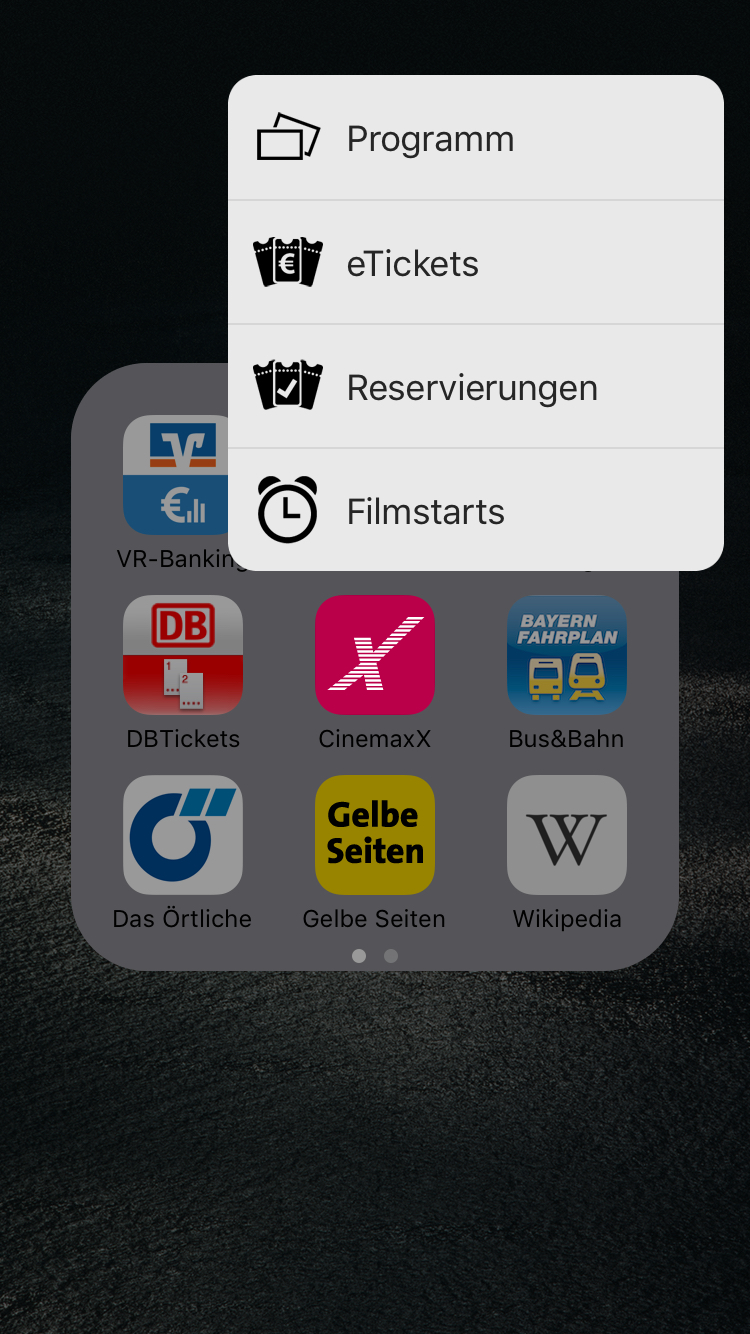This screenshot has height=1334, width=750.
Task: Choose the Filmstarts shortcut
Action: pos(476,511)
